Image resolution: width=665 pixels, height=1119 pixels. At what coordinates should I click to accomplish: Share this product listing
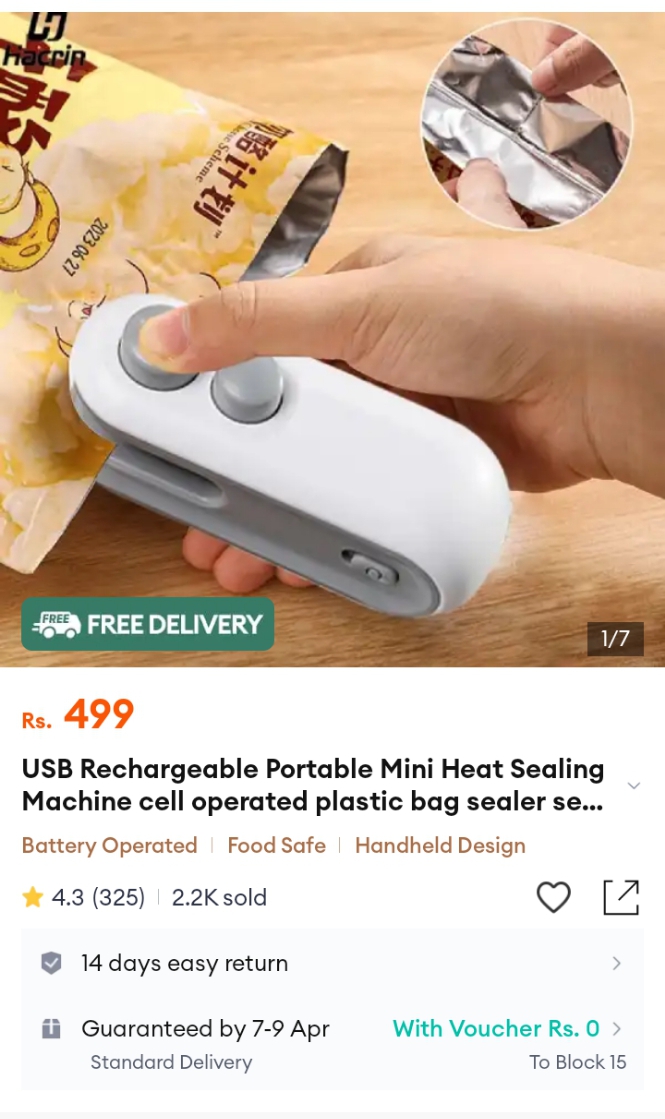(621, 897)
